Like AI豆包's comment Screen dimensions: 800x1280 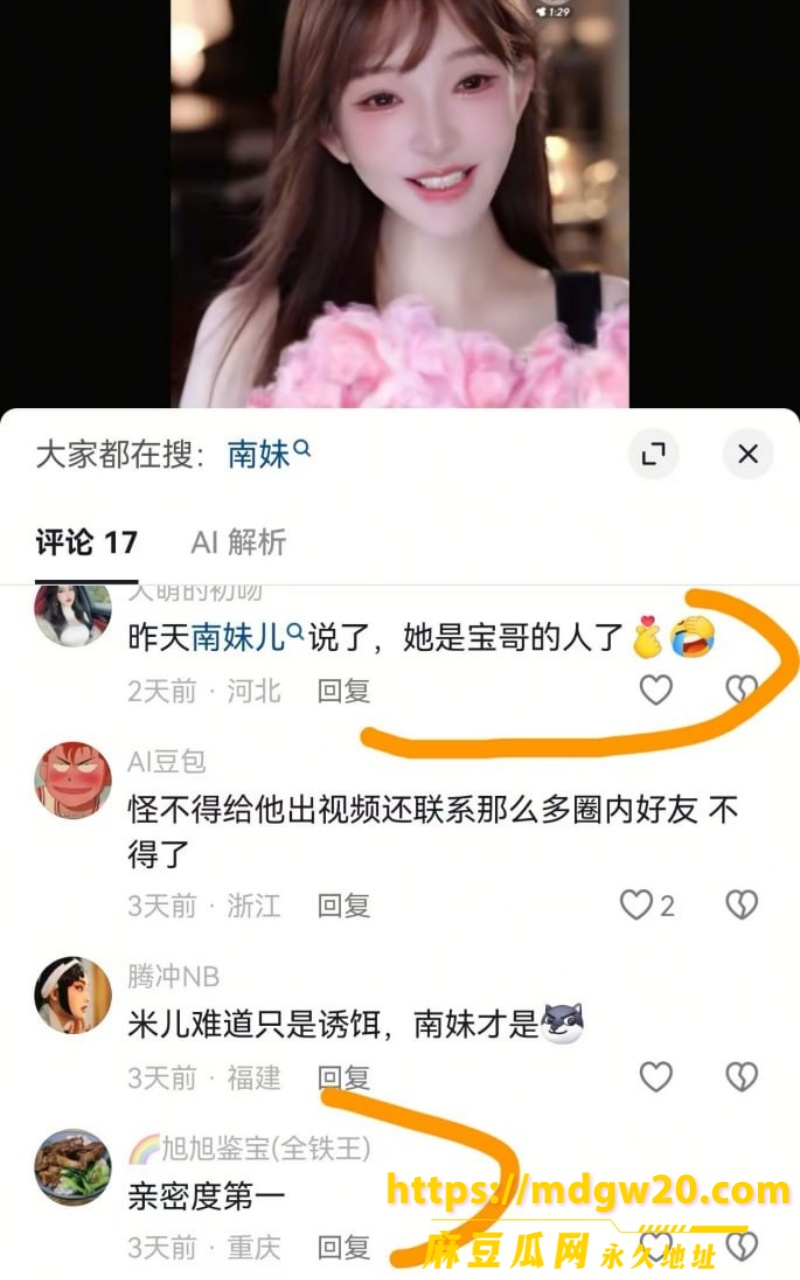(647, 905)
